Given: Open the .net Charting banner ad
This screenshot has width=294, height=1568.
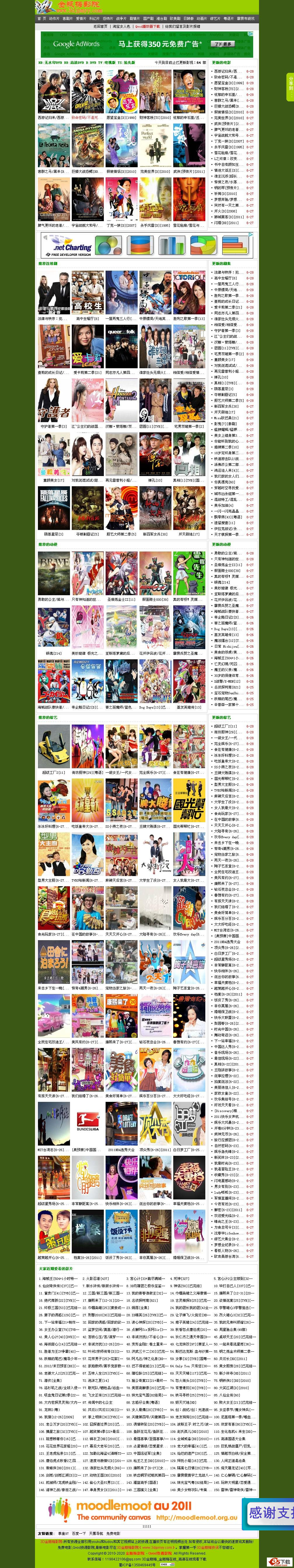Looking at the screenshot, I should point(146,245).
